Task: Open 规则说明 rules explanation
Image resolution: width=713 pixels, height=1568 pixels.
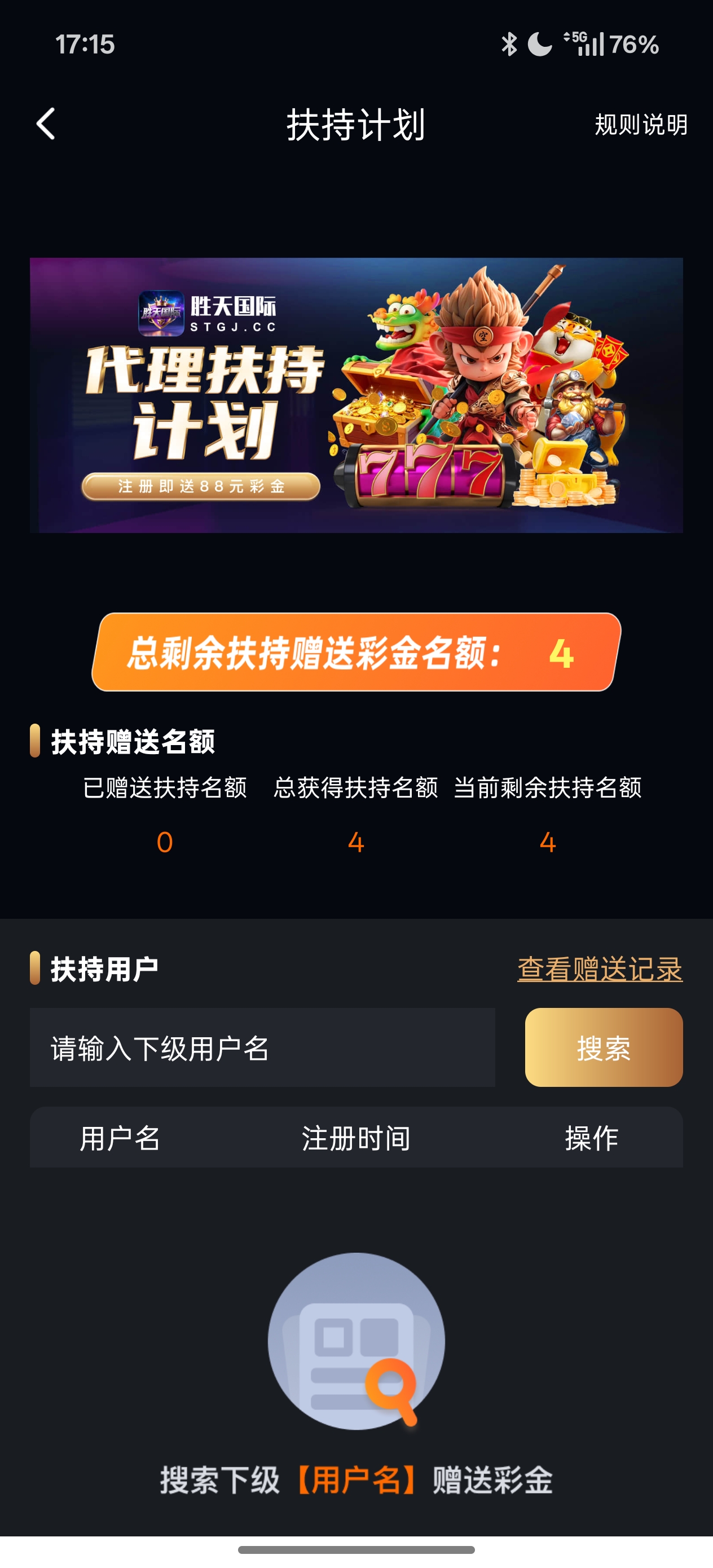Action: [641, 125]
